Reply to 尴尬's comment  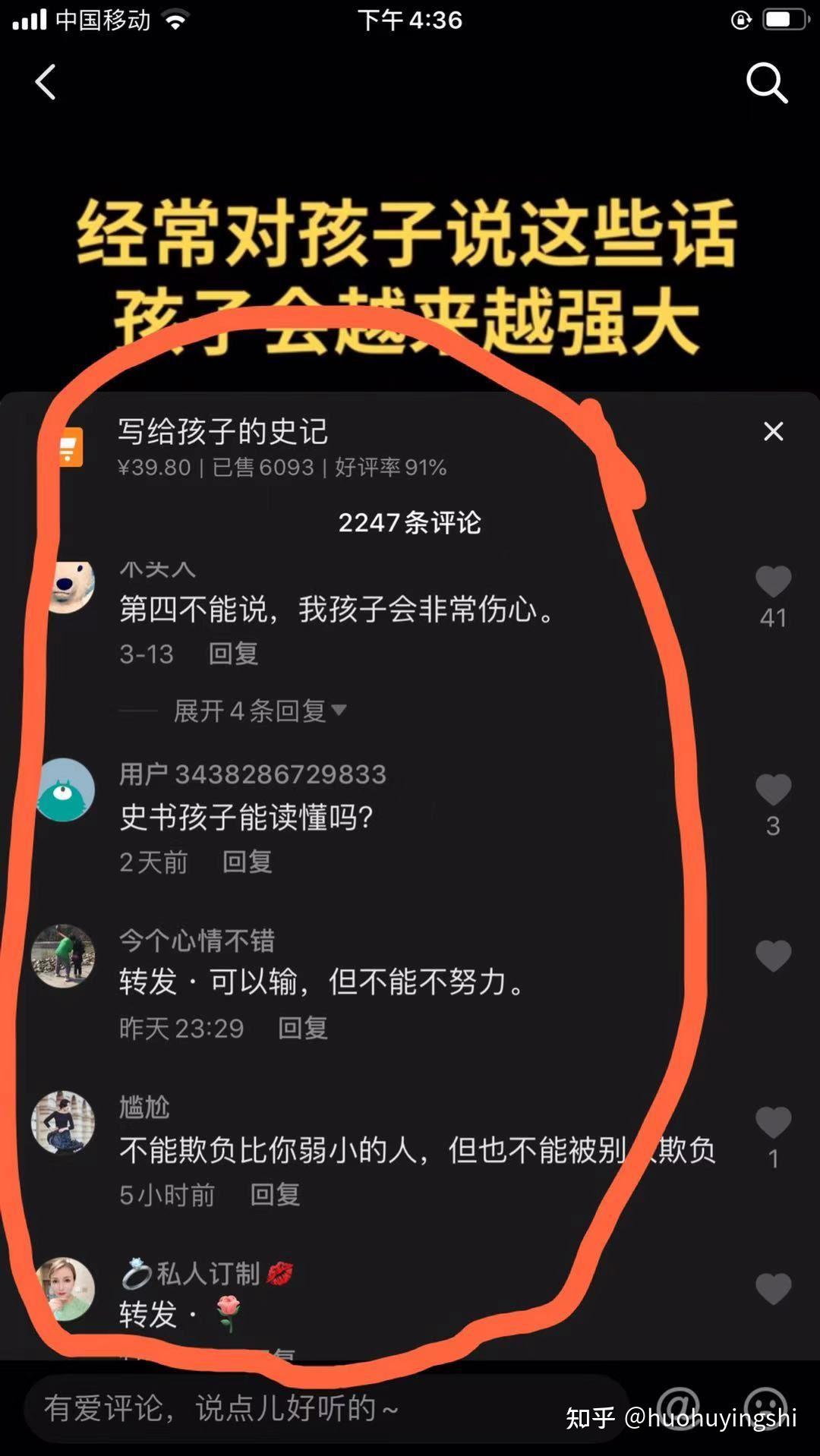275,1195
